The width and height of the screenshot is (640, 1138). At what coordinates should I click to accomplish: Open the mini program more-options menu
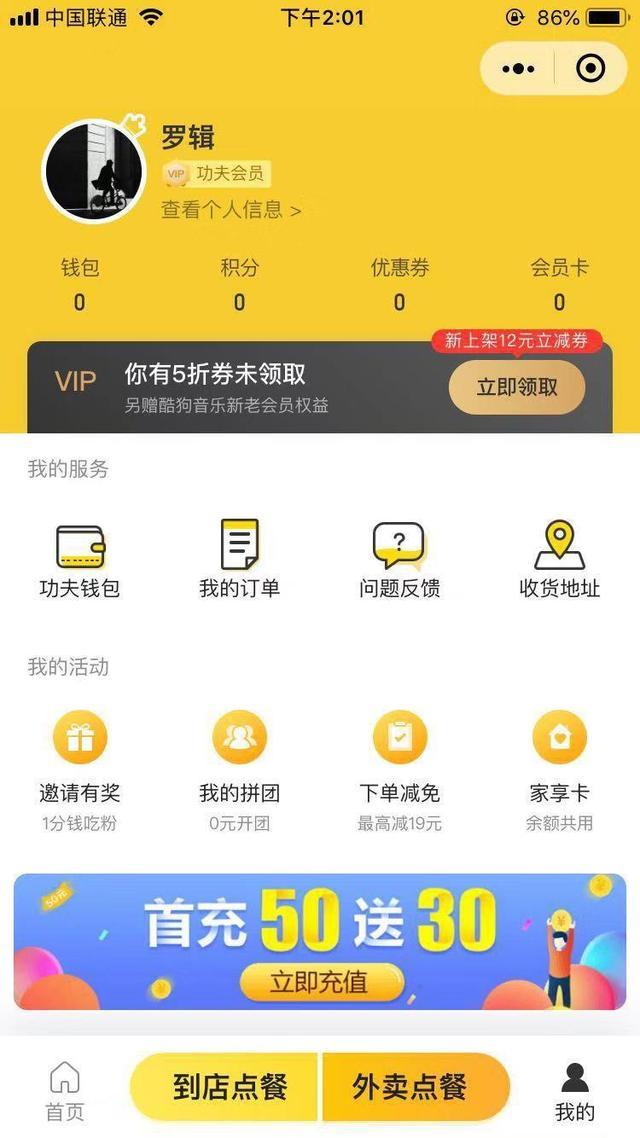518,69
